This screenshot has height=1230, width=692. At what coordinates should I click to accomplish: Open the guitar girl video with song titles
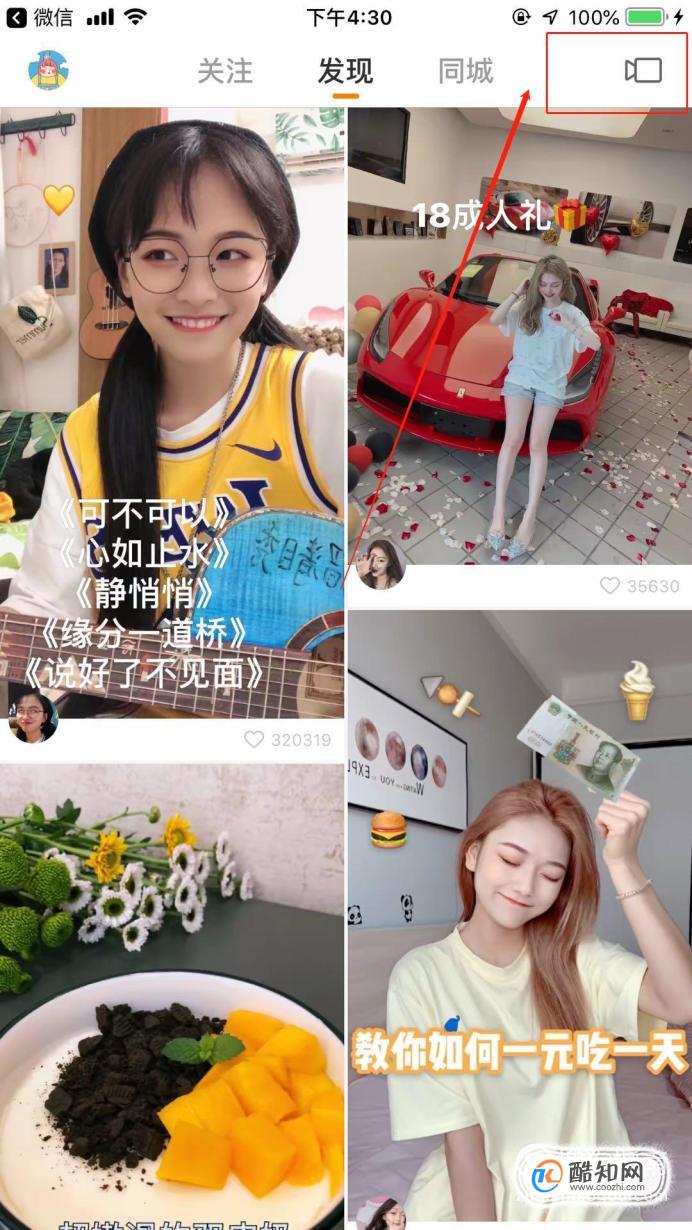[x=172, y=412]
